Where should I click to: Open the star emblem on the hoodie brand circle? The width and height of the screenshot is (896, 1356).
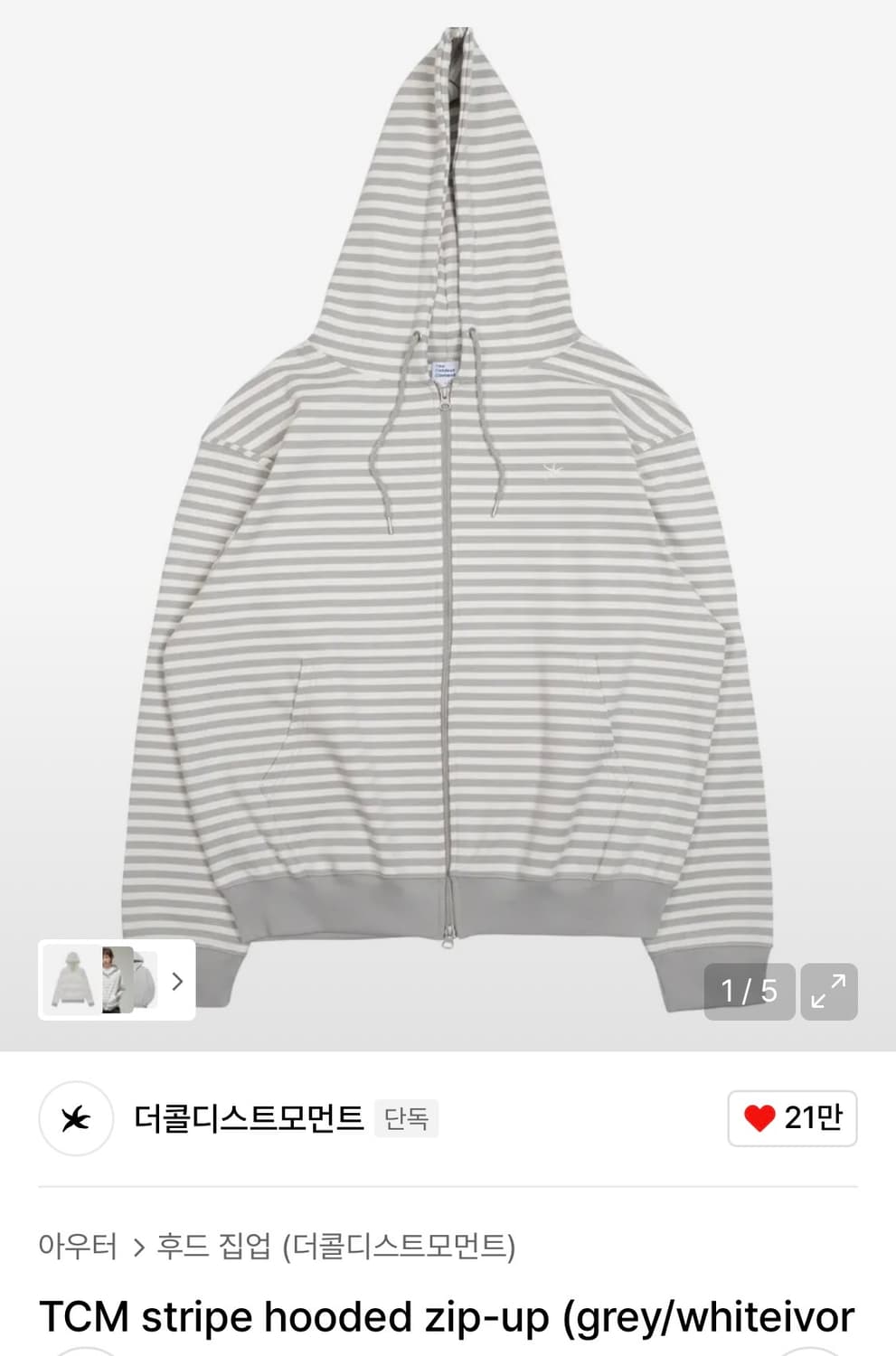pyautogui.click(x=77, y=1118)
